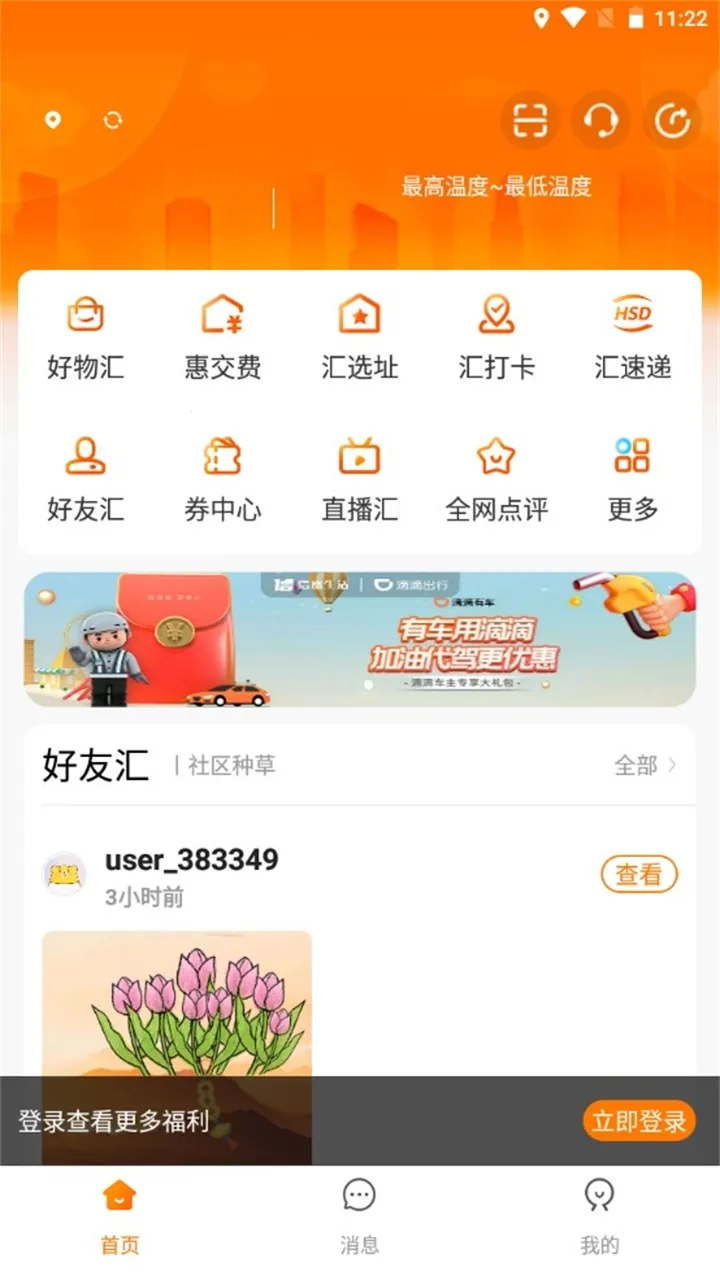Image resolution: width=720 pixels, height=1280 pixels.
Task: Tap 立即登录 to log in
Action: (638, 1121)
